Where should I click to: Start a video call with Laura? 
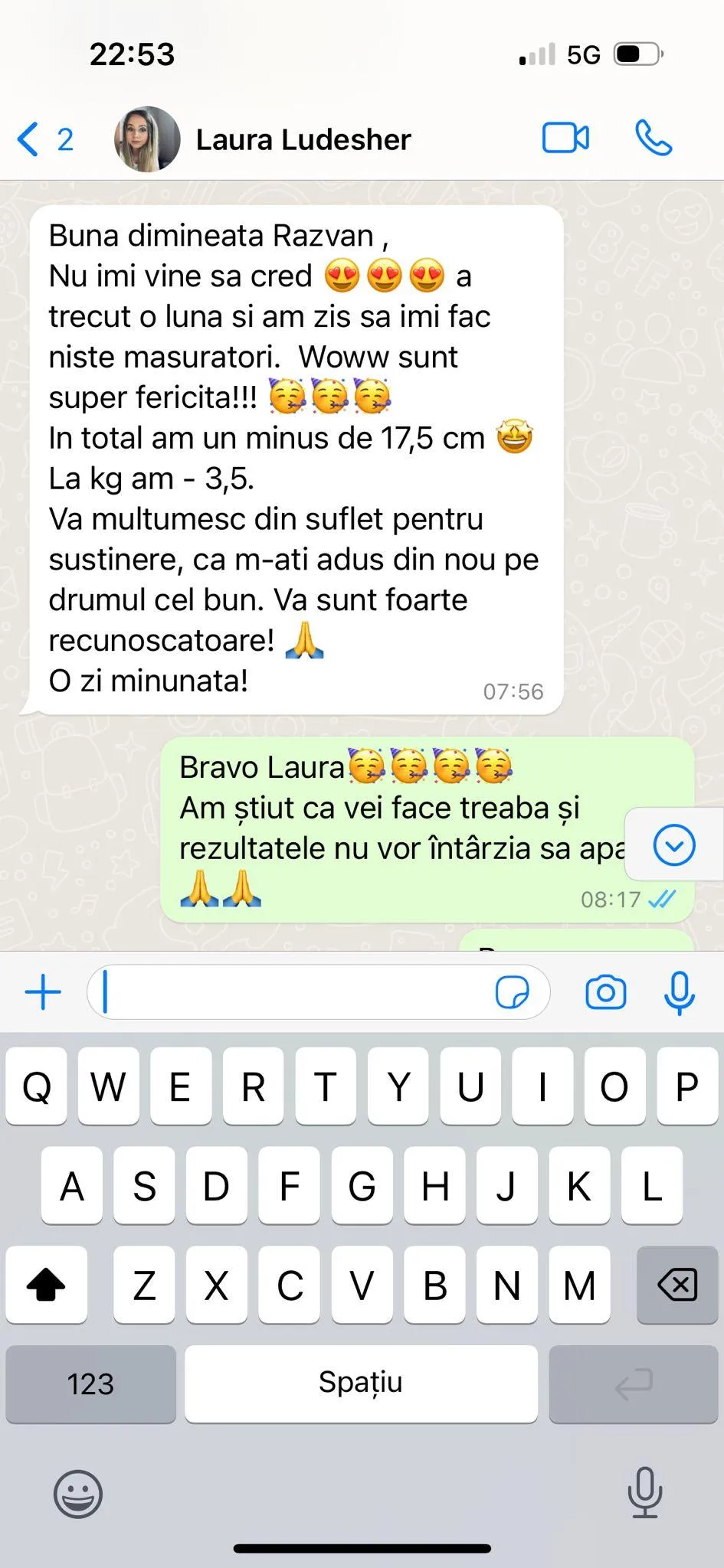565,139
